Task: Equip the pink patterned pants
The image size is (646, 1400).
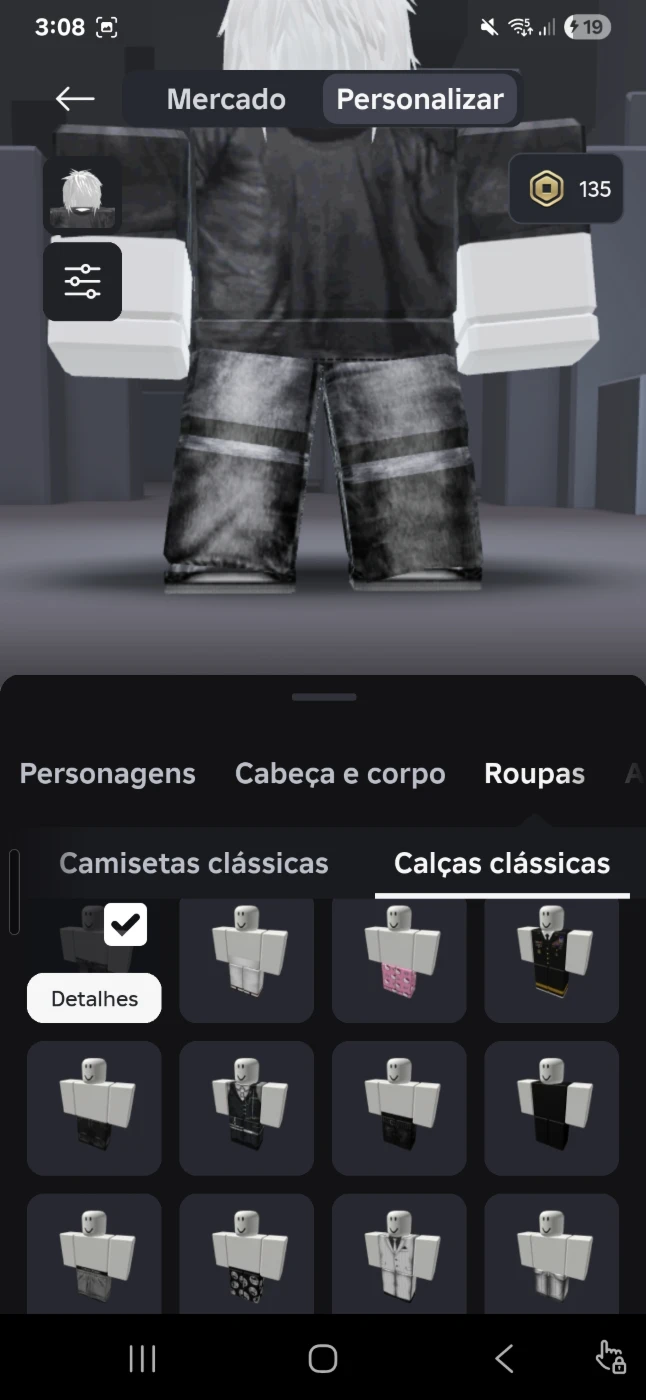Action: (x=399, y=960)
